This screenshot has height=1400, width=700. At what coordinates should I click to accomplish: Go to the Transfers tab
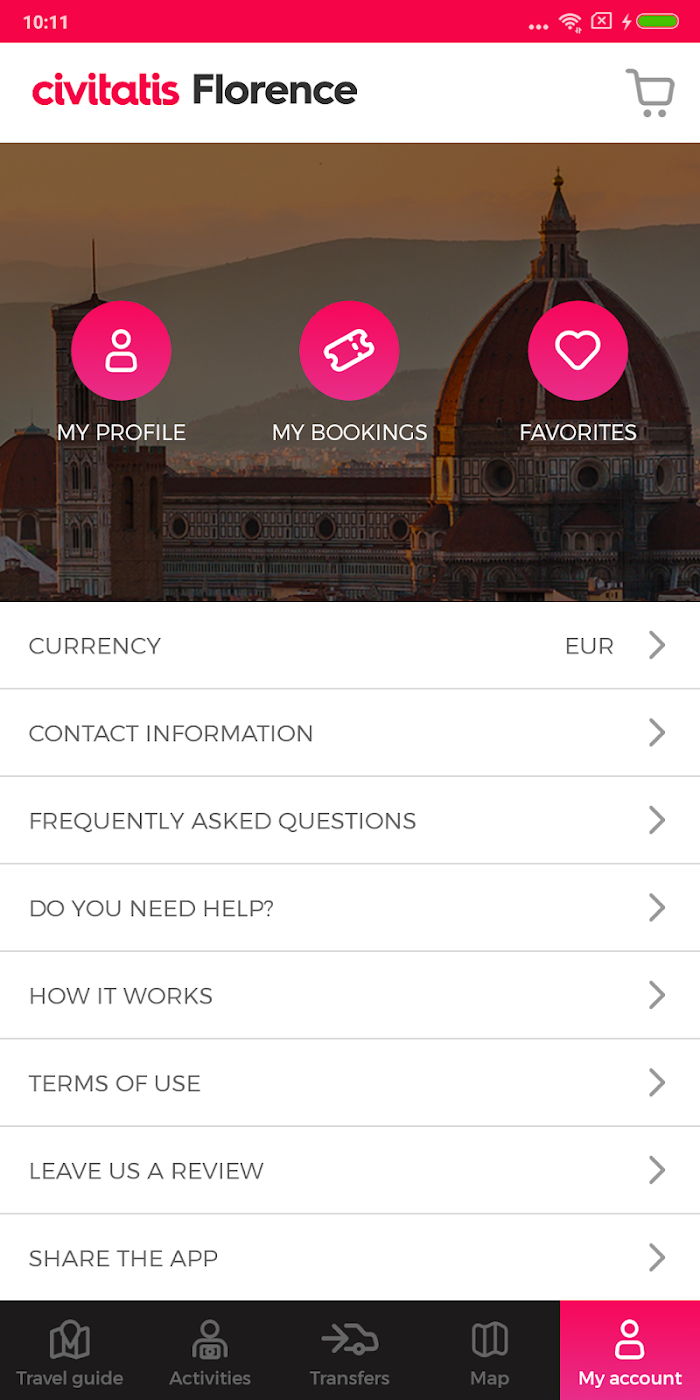(350, 1351)
